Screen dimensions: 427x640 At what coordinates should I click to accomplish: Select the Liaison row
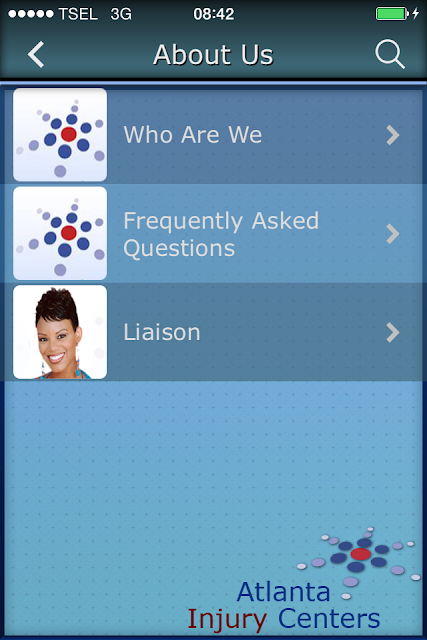(x=214, y=332)
